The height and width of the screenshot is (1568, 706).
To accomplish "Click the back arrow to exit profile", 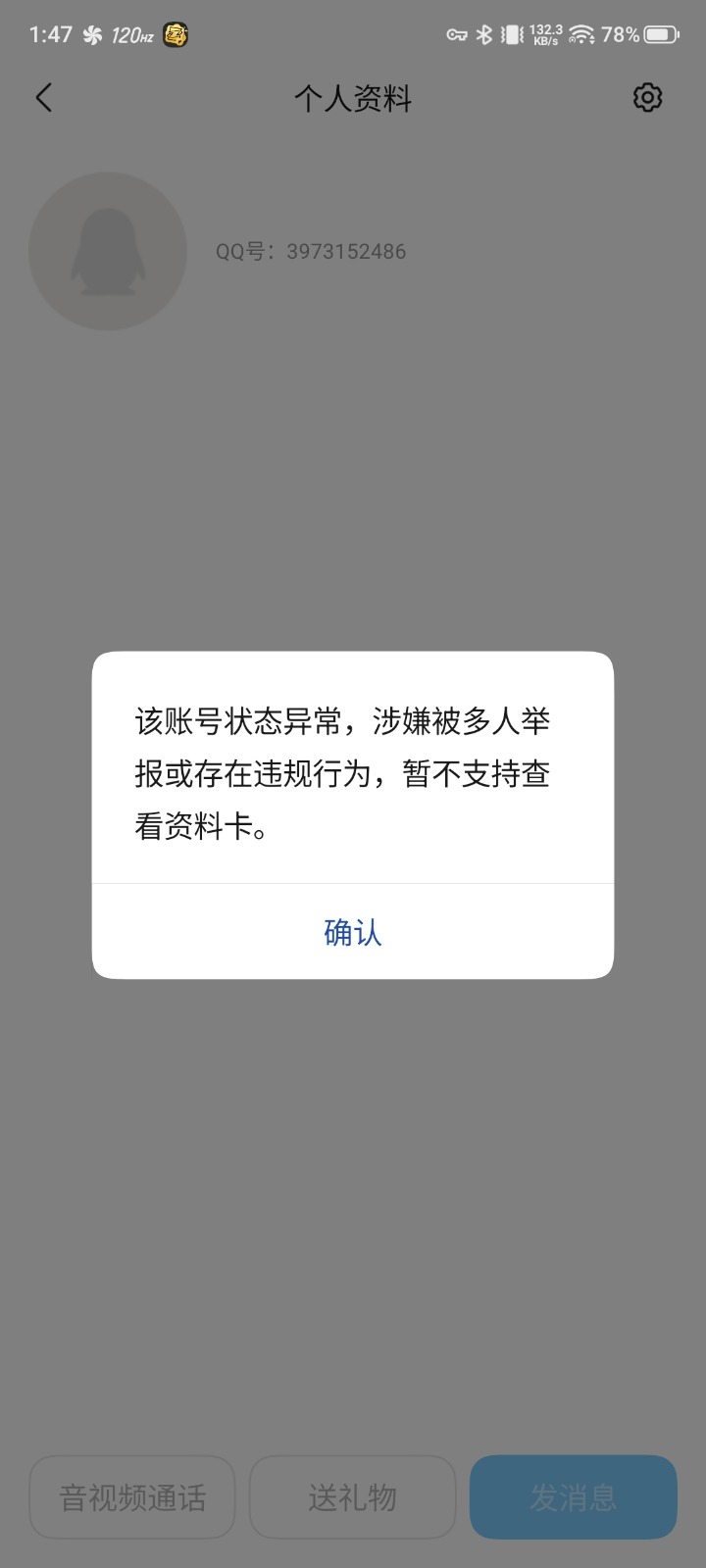I will (x=43, y=97).
